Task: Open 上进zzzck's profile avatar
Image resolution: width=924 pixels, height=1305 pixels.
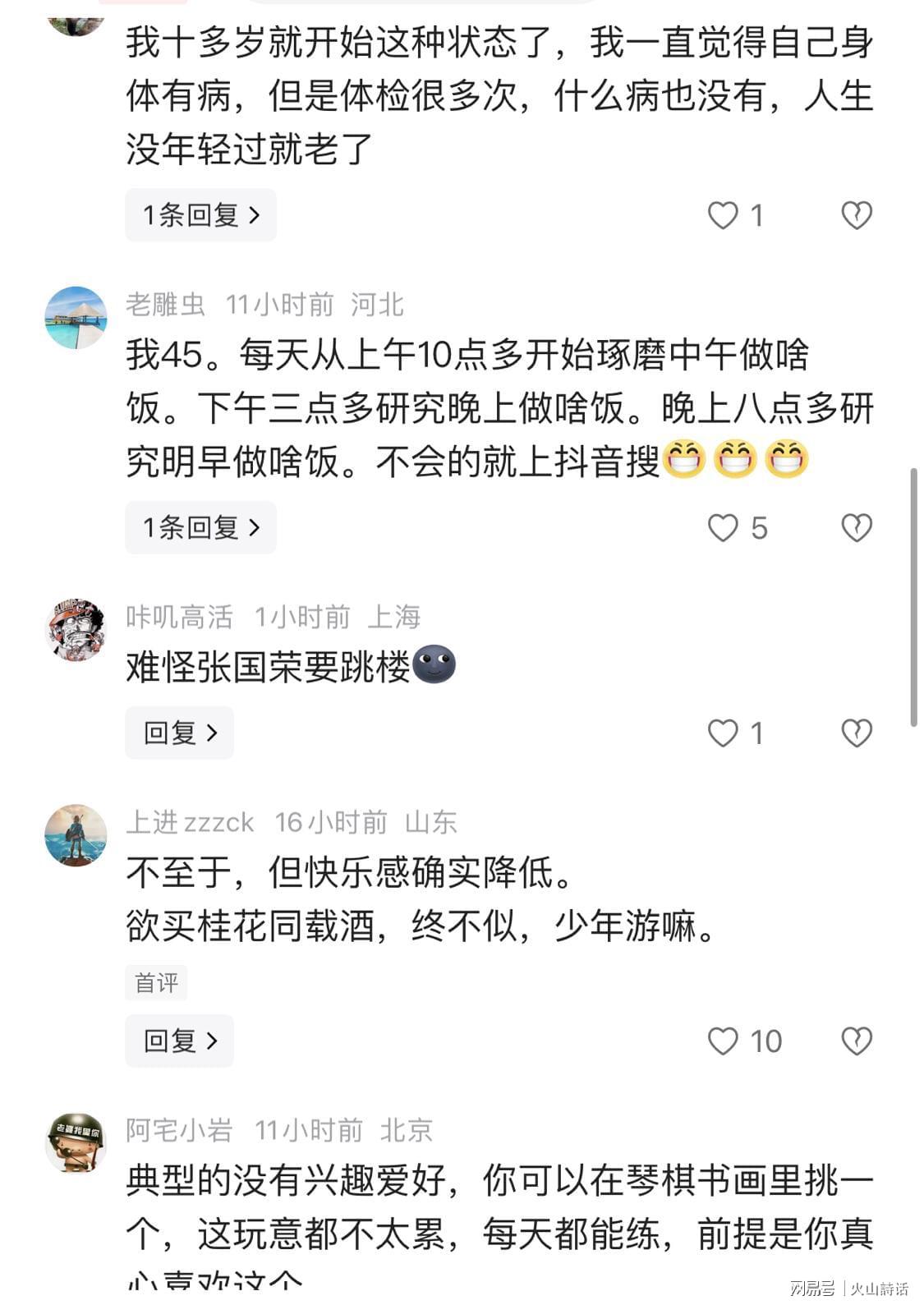Action: 76,835
